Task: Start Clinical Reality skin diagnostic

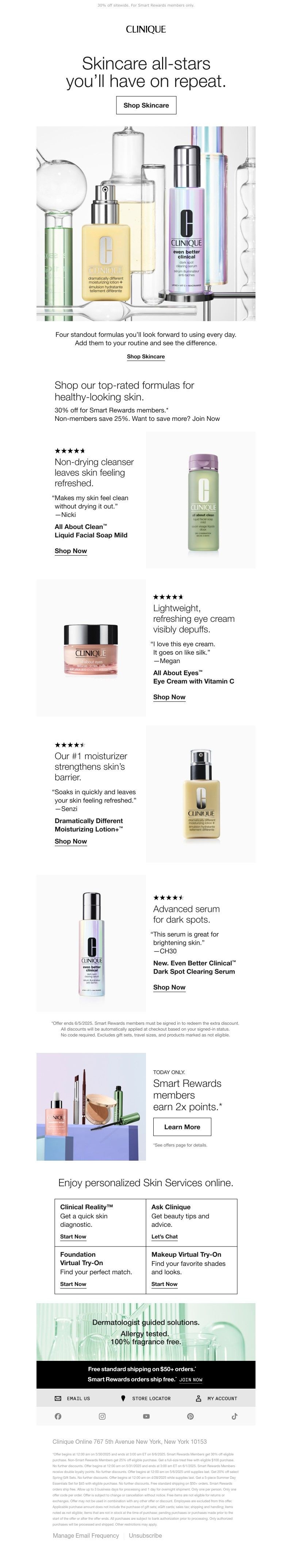Action: pyautogui.click(x=73, y=1237)
